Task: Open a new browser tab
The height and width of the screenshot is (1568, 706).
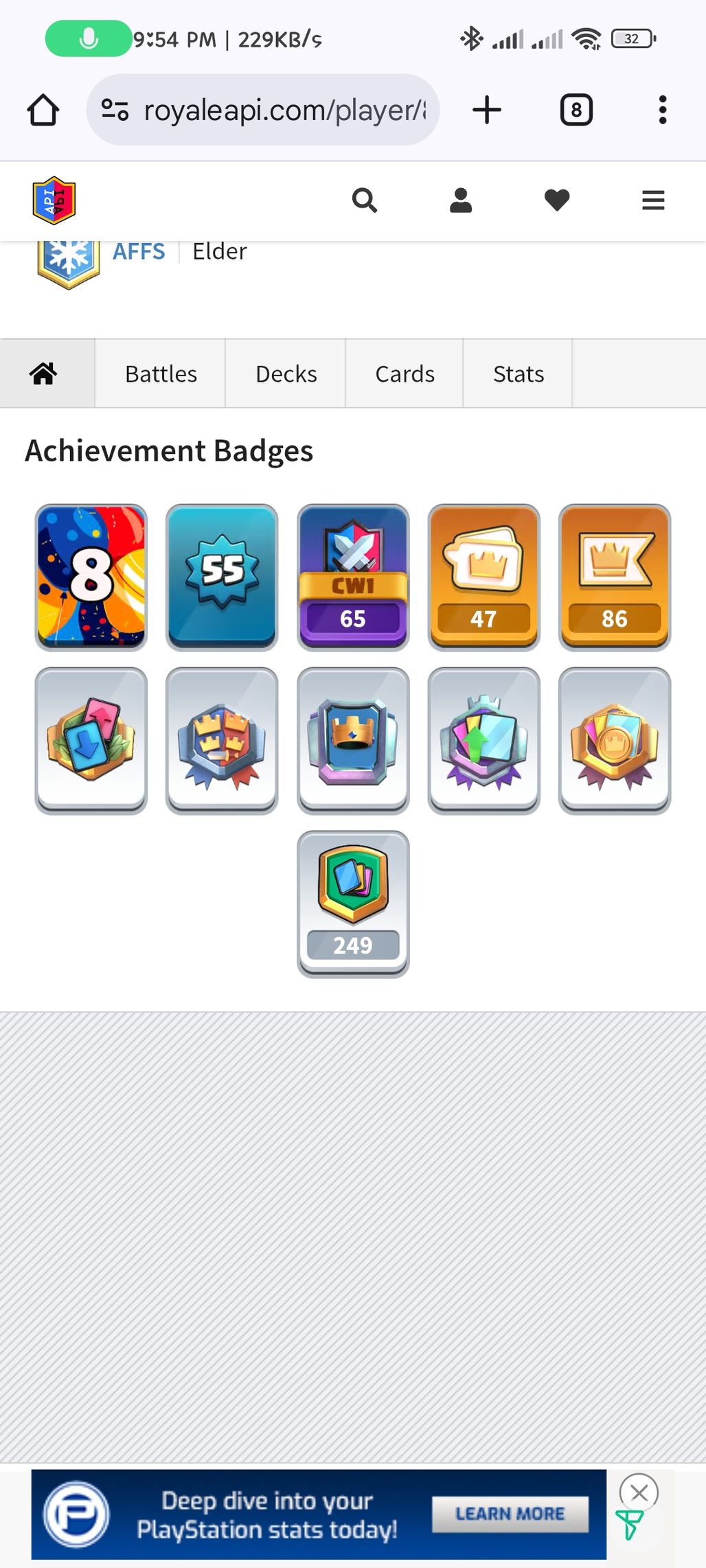Action: 487,110
